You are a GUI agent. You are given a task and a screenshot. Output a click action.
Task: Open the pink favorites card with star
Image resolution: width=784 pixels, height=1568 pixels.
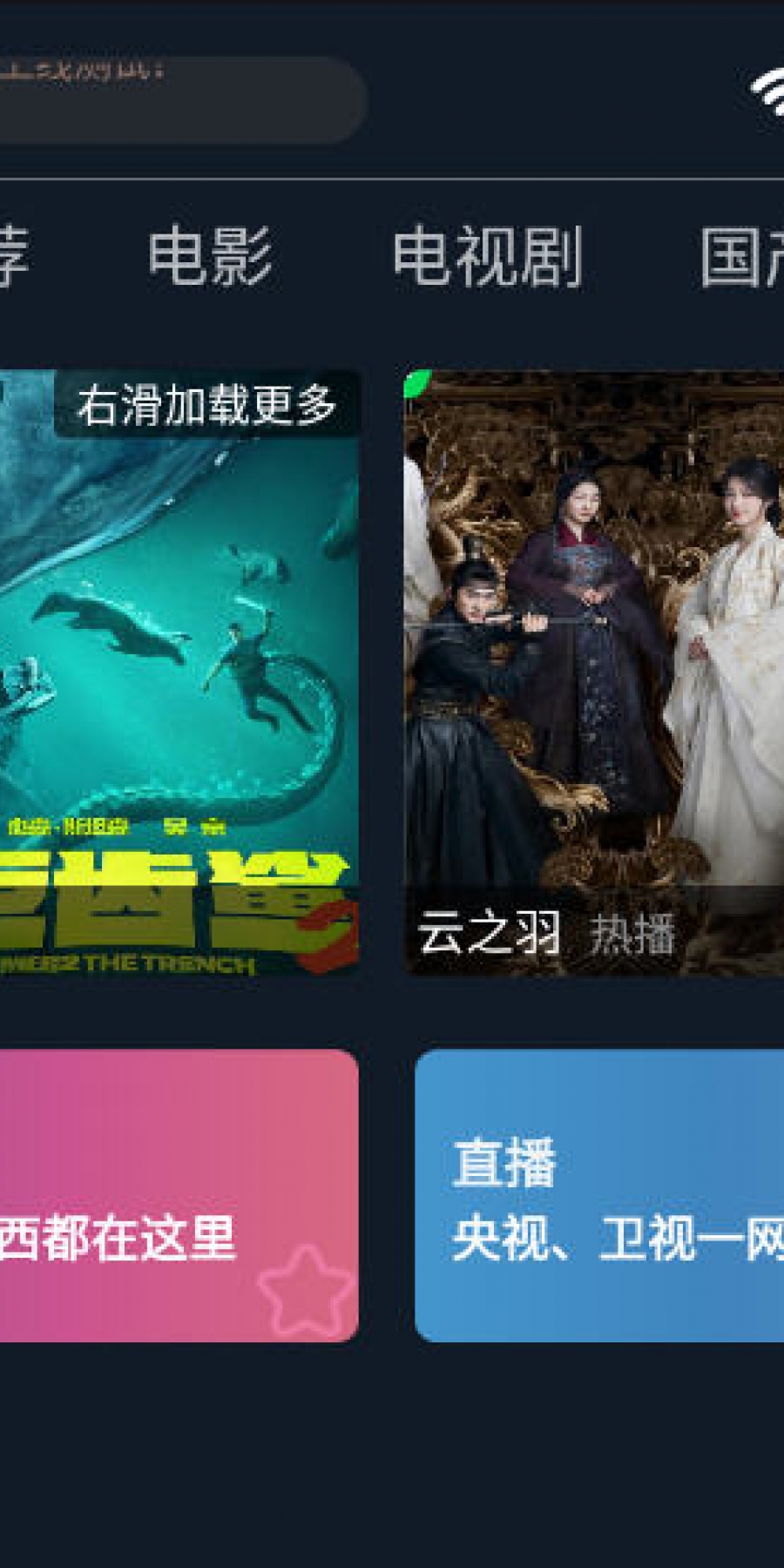coord(179,1195)
